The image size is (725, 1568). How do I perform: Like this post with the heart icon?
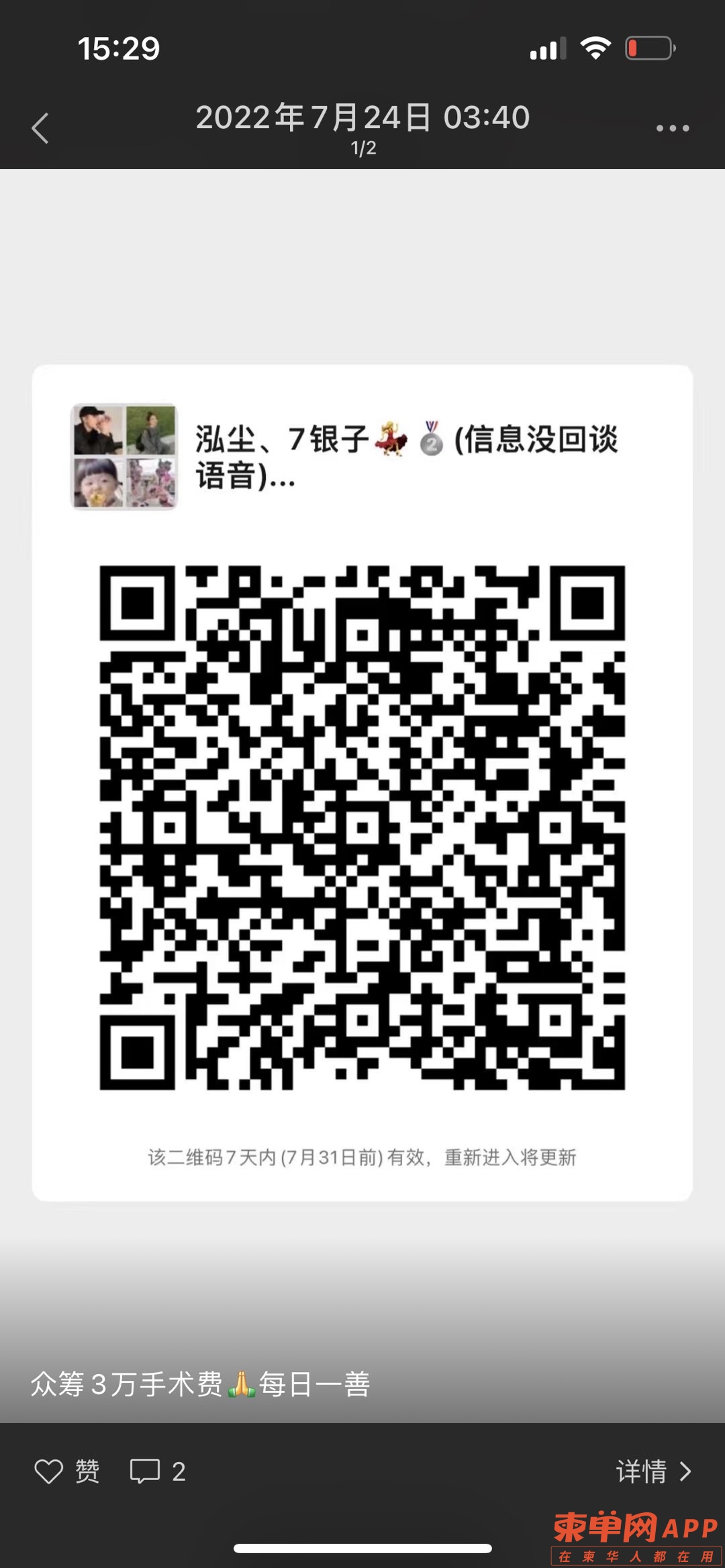click(50, 1471)
